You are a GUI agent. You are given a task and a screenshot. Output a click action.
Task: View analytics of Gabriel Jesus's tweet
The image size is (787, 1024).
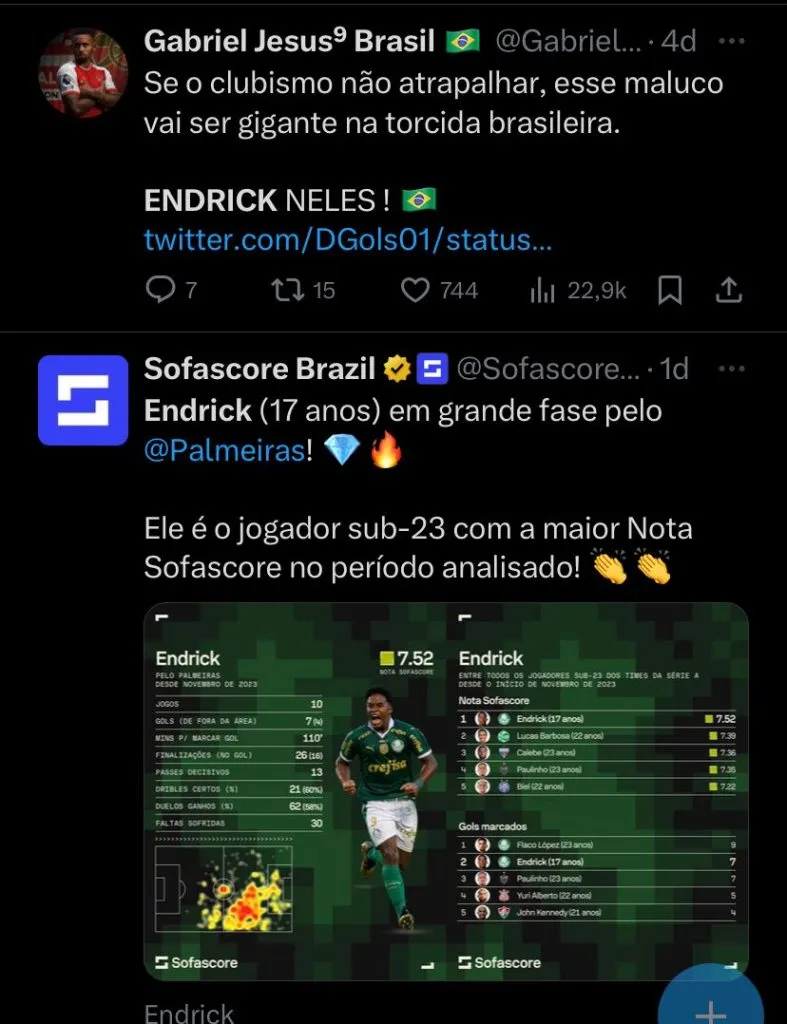542,290
